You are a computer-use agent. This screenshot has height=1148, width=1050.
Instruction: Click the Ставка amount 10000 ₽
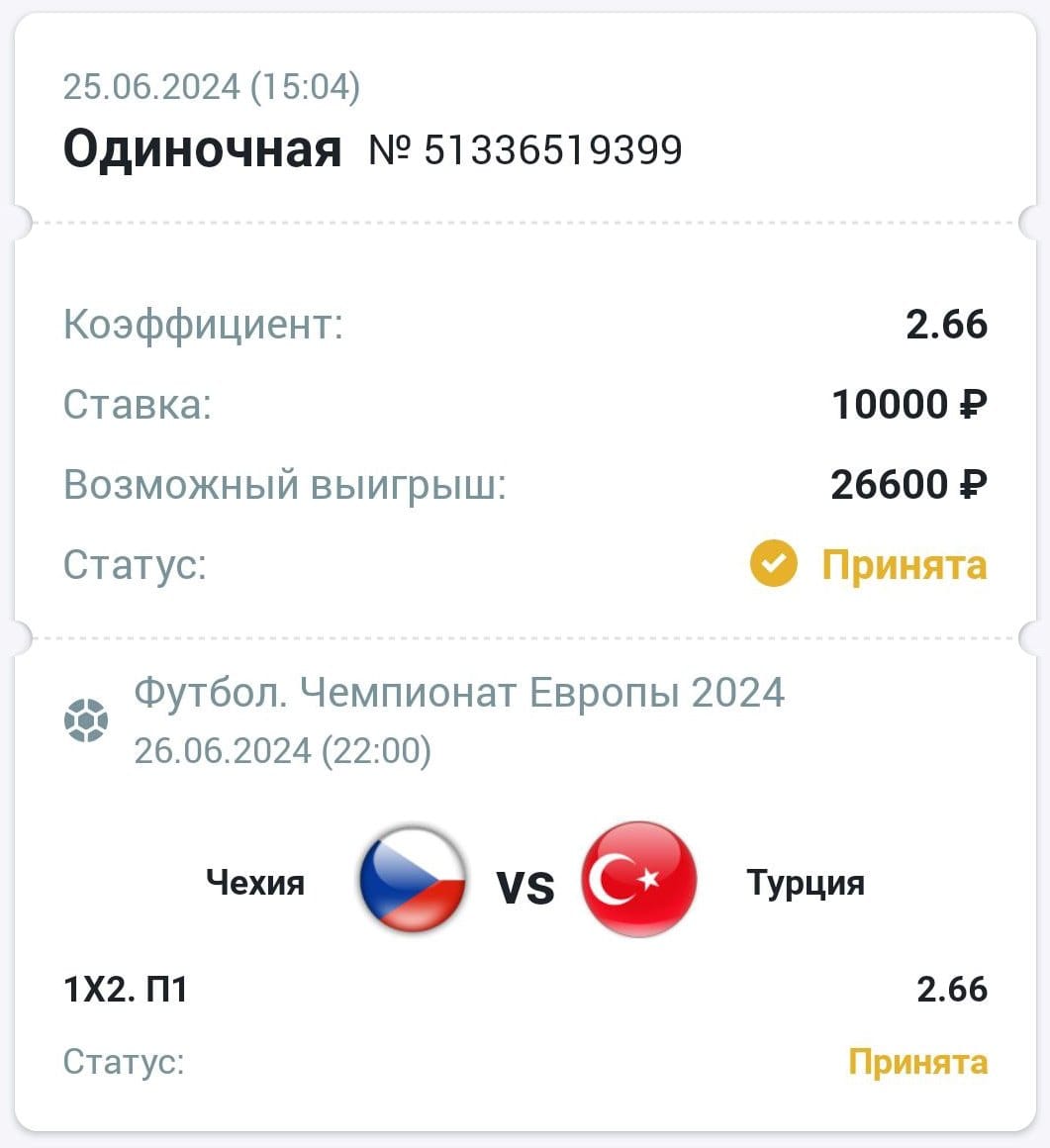pos(911,404)
